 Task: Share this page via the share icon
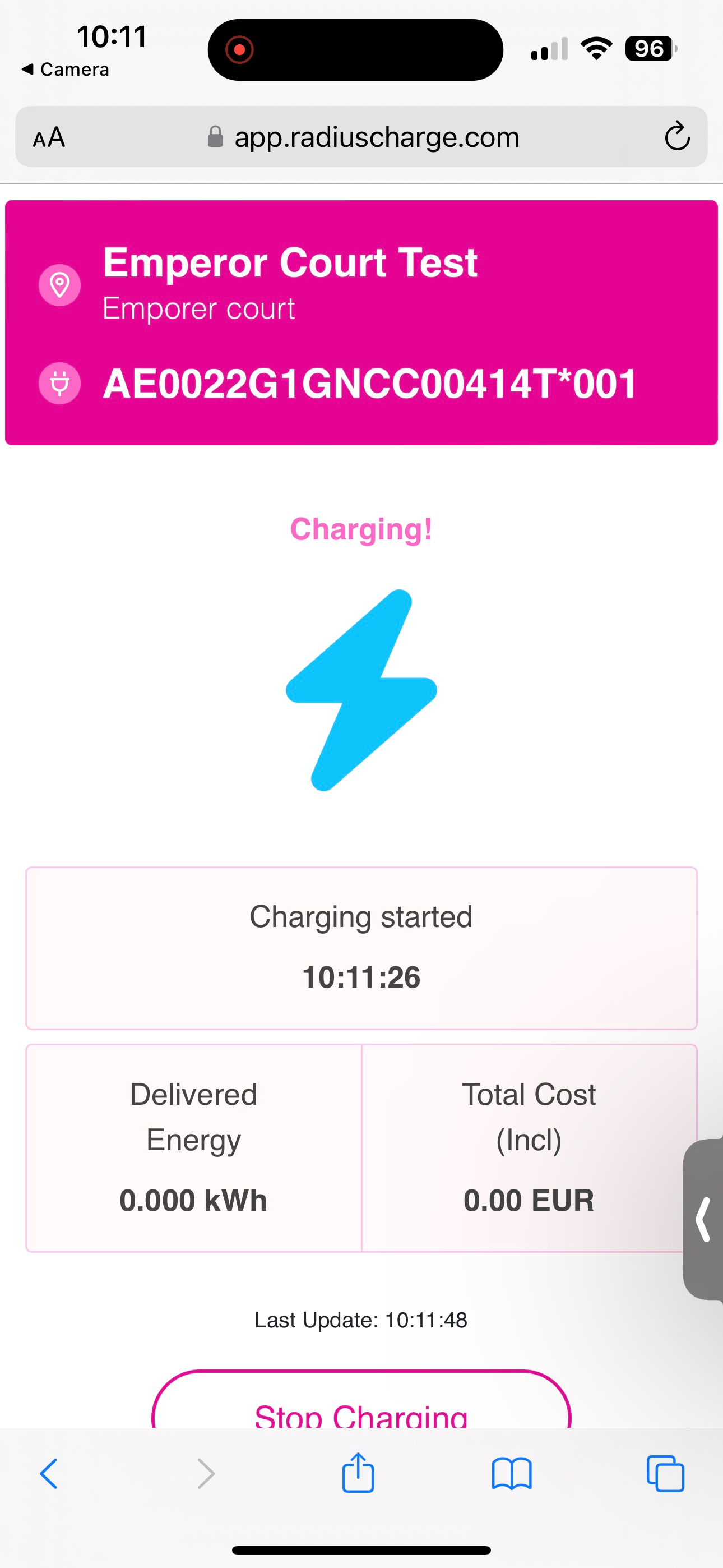358,1473
